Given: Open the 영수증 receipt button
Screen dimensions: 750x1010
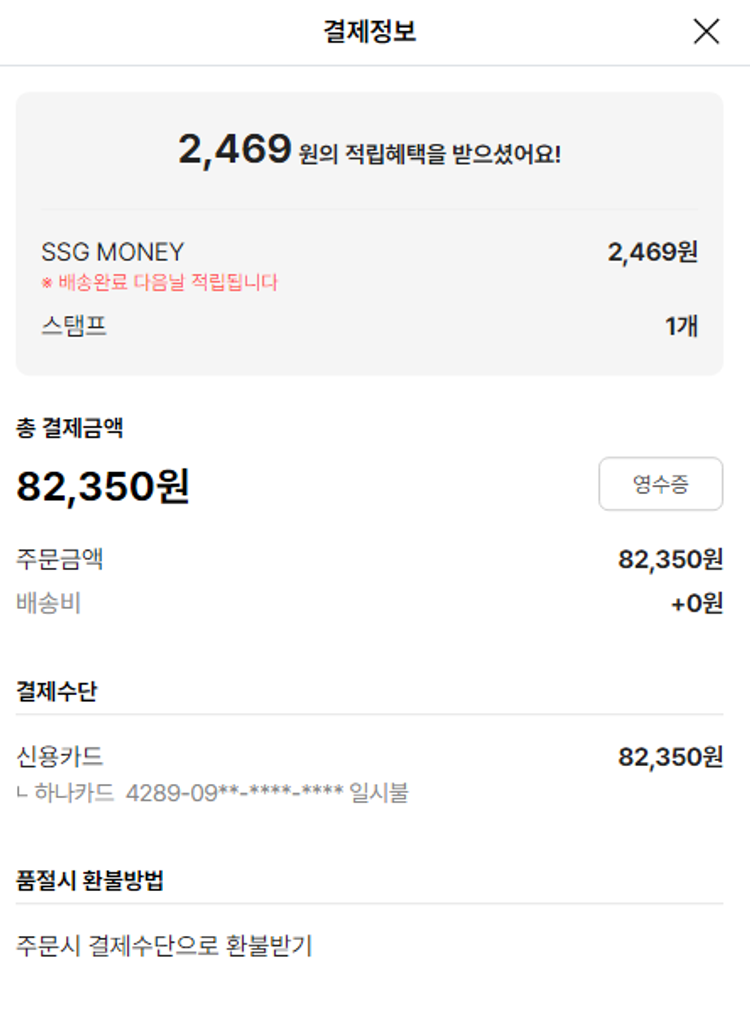Looking at the screenshot, I should click(660, 484).
